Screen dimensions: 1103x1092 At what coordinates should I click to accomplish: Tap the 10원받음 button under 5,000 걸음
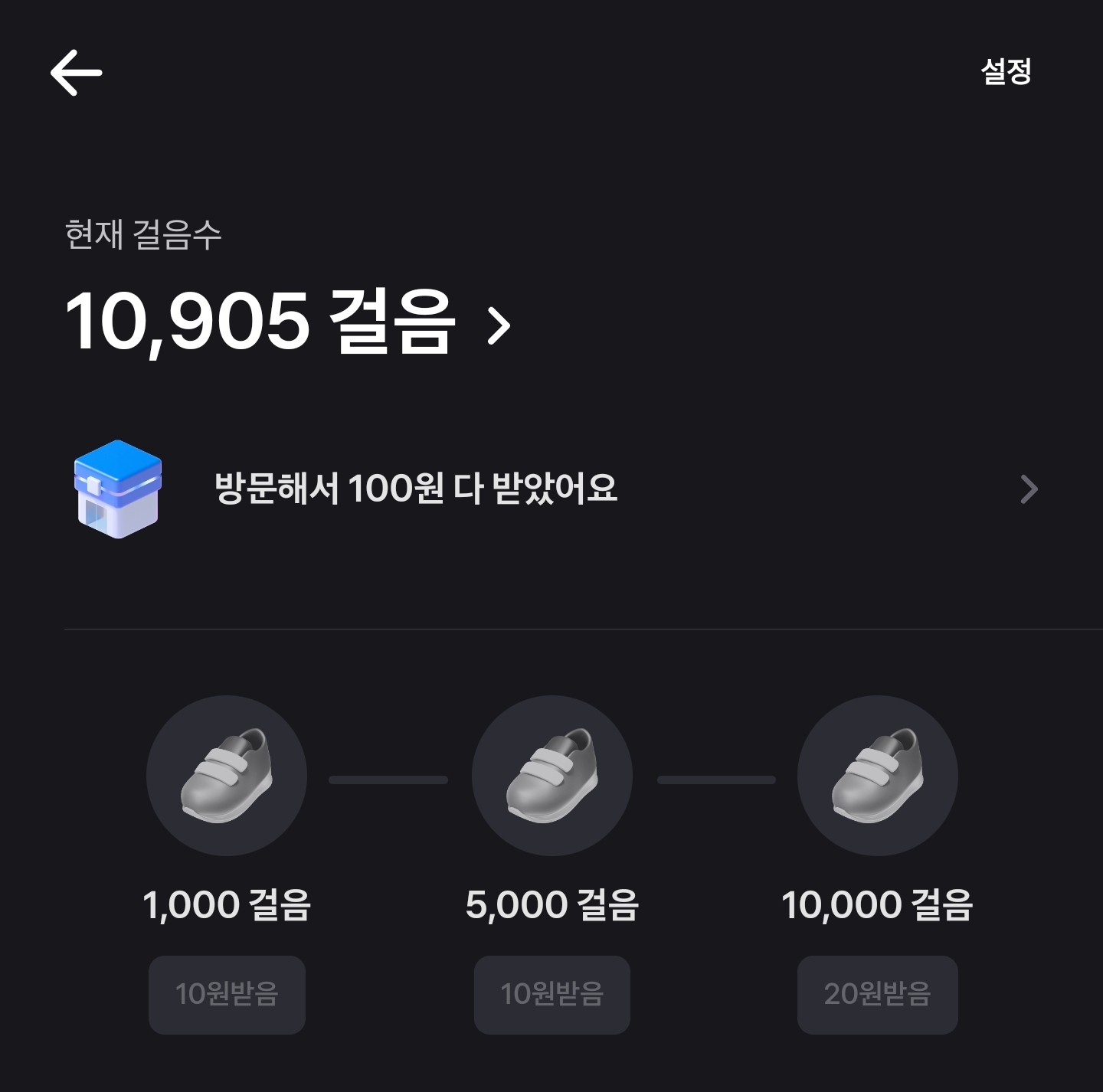click(551, 994)
